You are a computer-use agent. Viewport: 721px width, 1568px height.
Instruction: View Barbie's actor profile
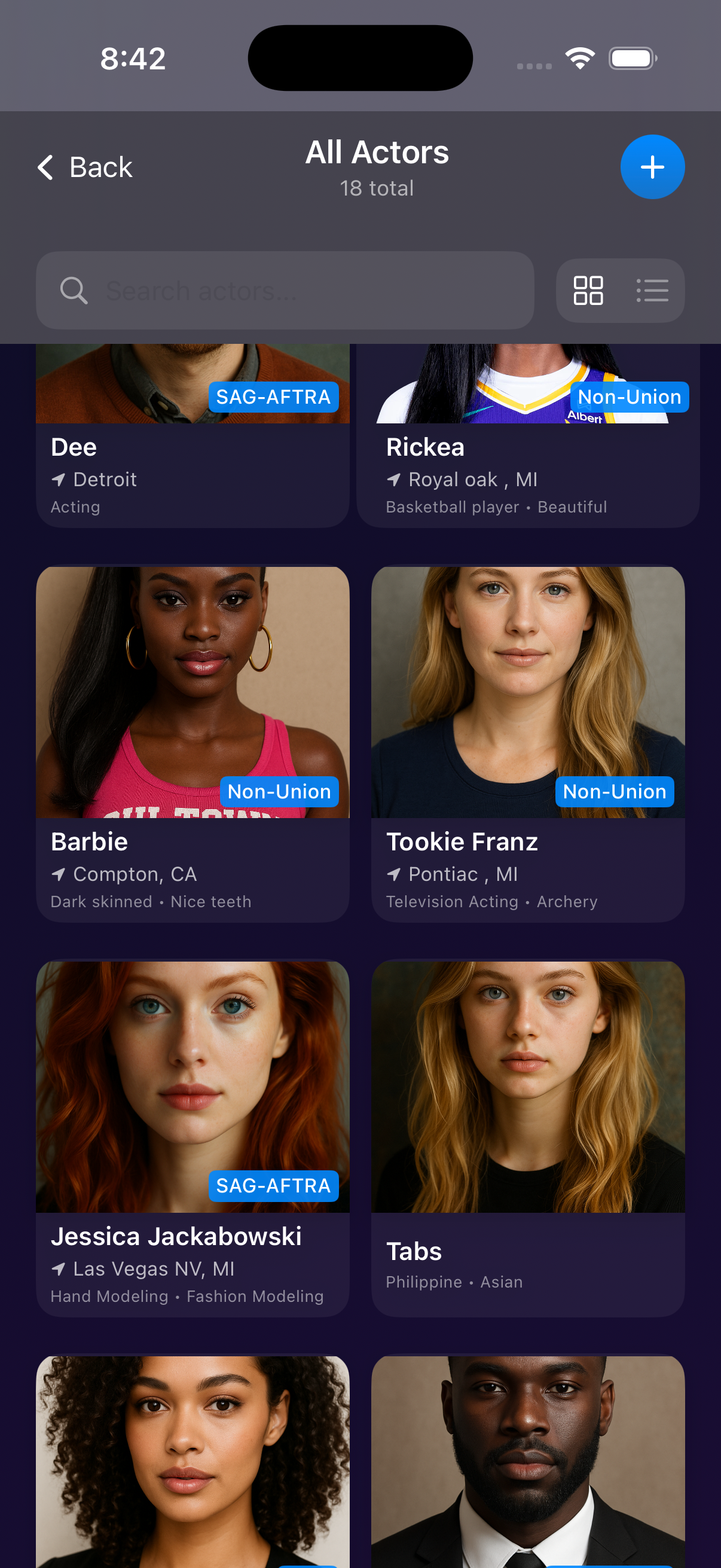click(x=193, y=743)
